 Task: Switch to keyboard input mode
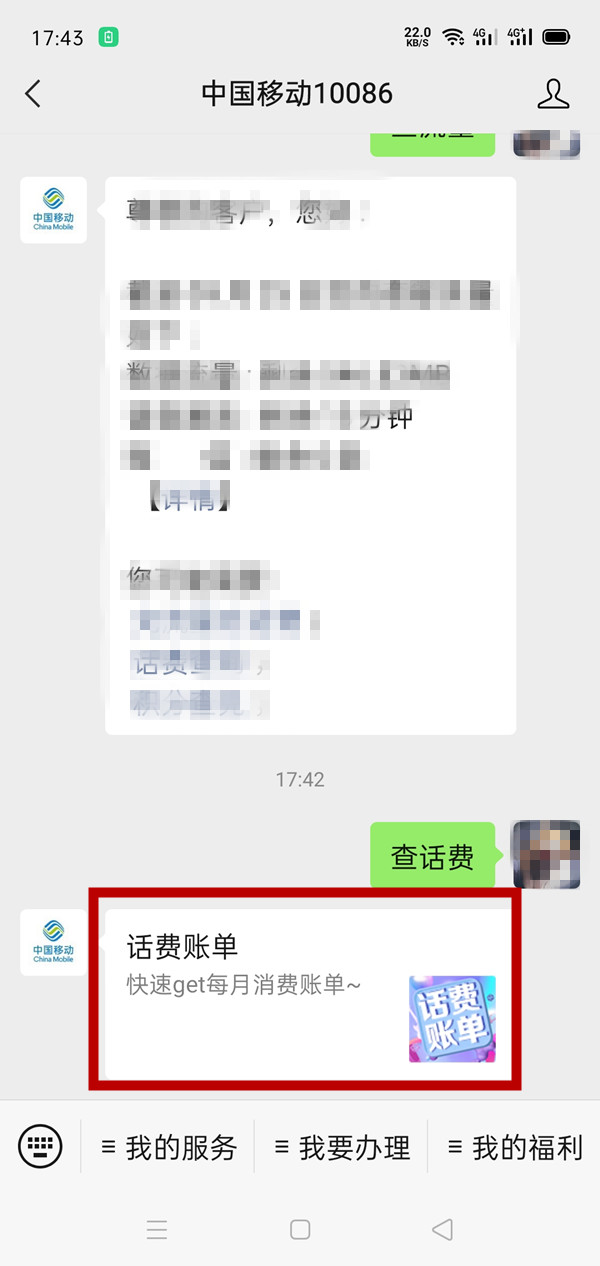point(40,1146)
